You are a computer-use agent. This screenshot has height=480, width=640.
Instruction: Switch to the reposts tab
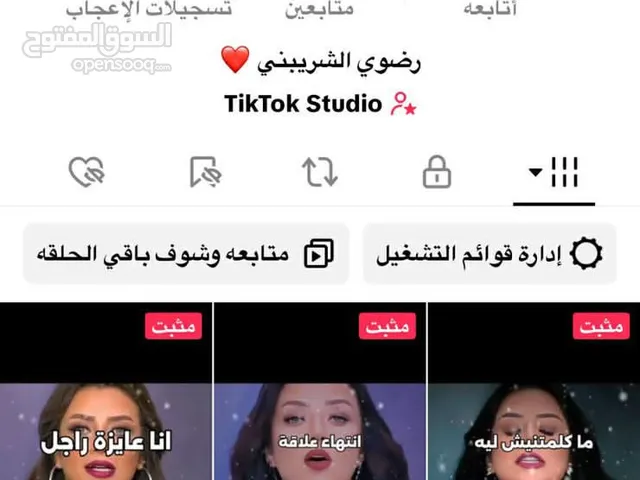pyautogui.click(x=320, y=173)
